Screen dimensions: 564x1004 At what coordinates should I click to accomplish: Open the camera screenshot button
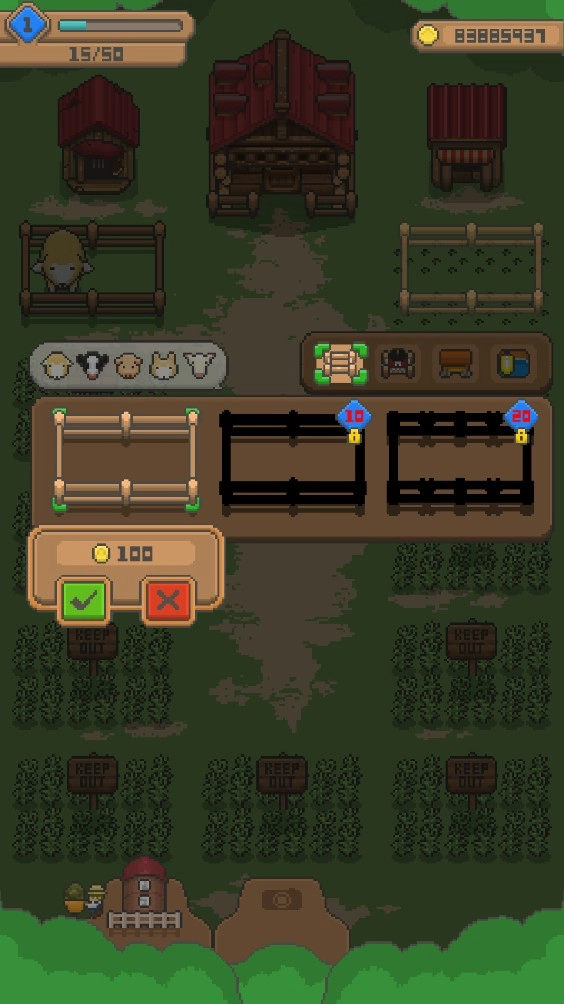(282, 900)
